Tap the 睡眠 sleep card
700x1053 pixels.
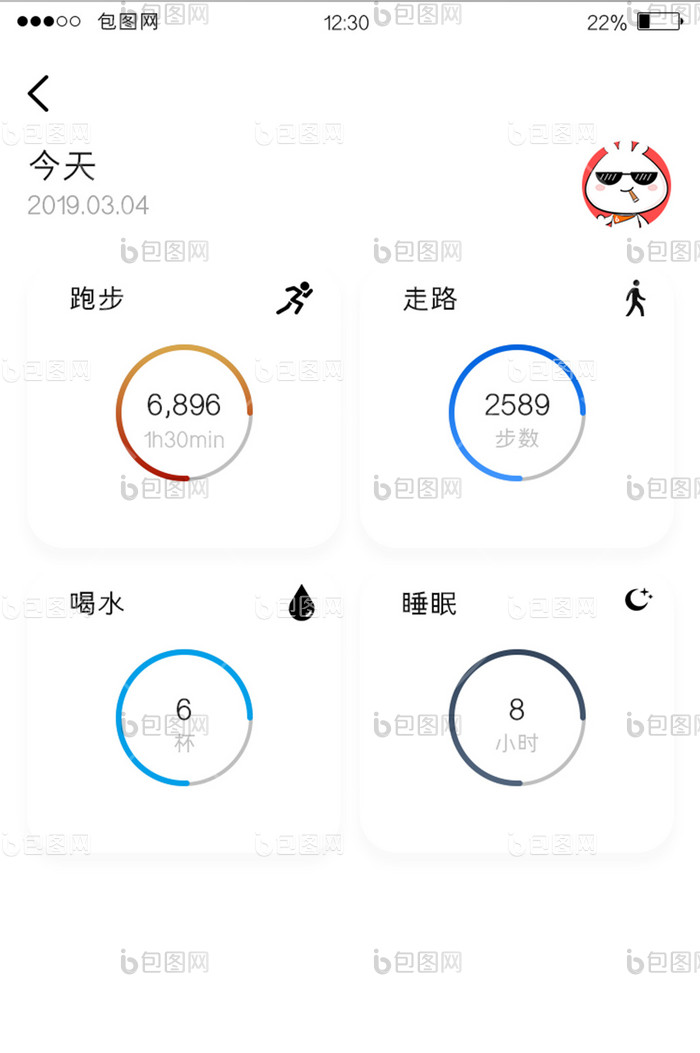(516, 714)
